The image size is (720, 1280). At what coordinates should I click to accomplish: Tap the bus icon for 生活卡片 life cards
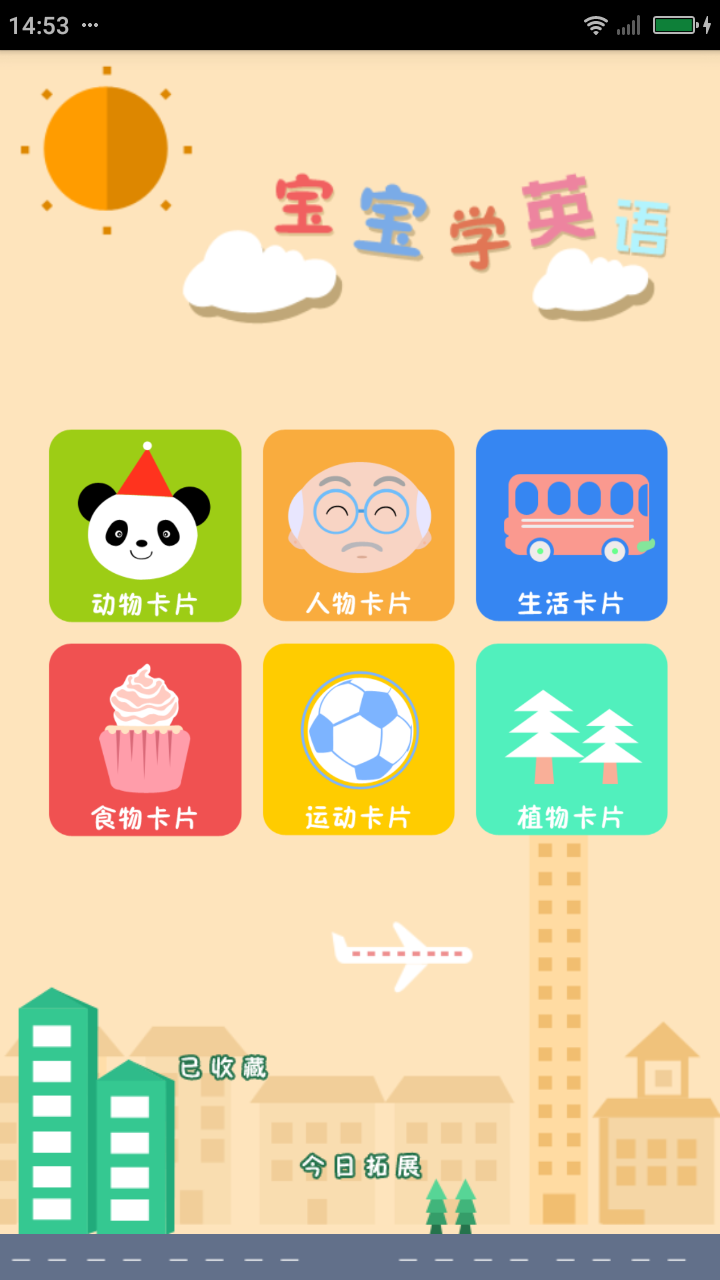coord(571,520)
